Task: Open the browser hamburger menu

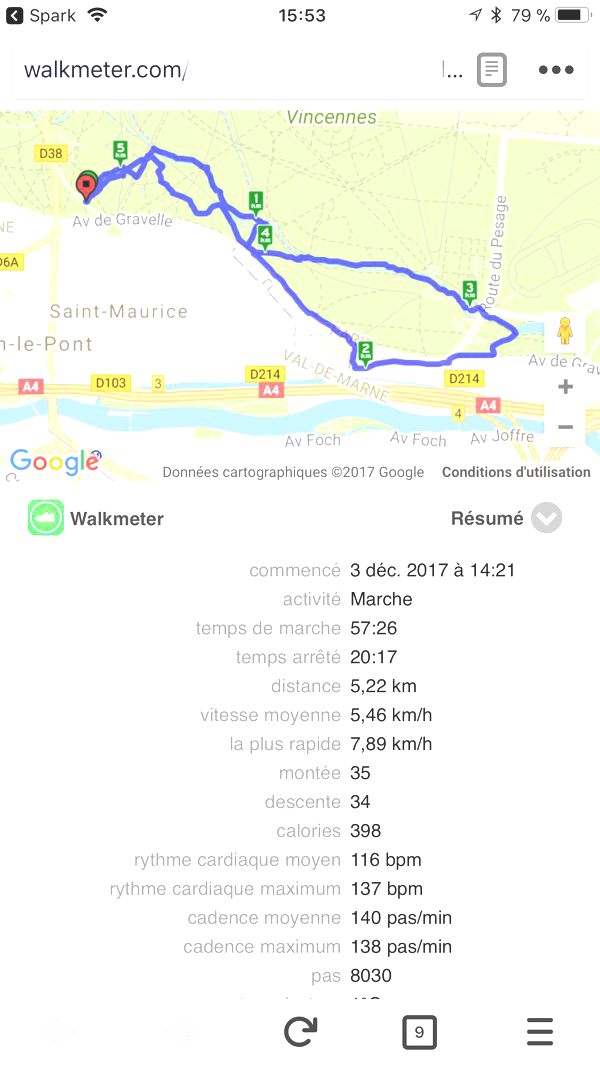Action: [x=539, y=1031]
